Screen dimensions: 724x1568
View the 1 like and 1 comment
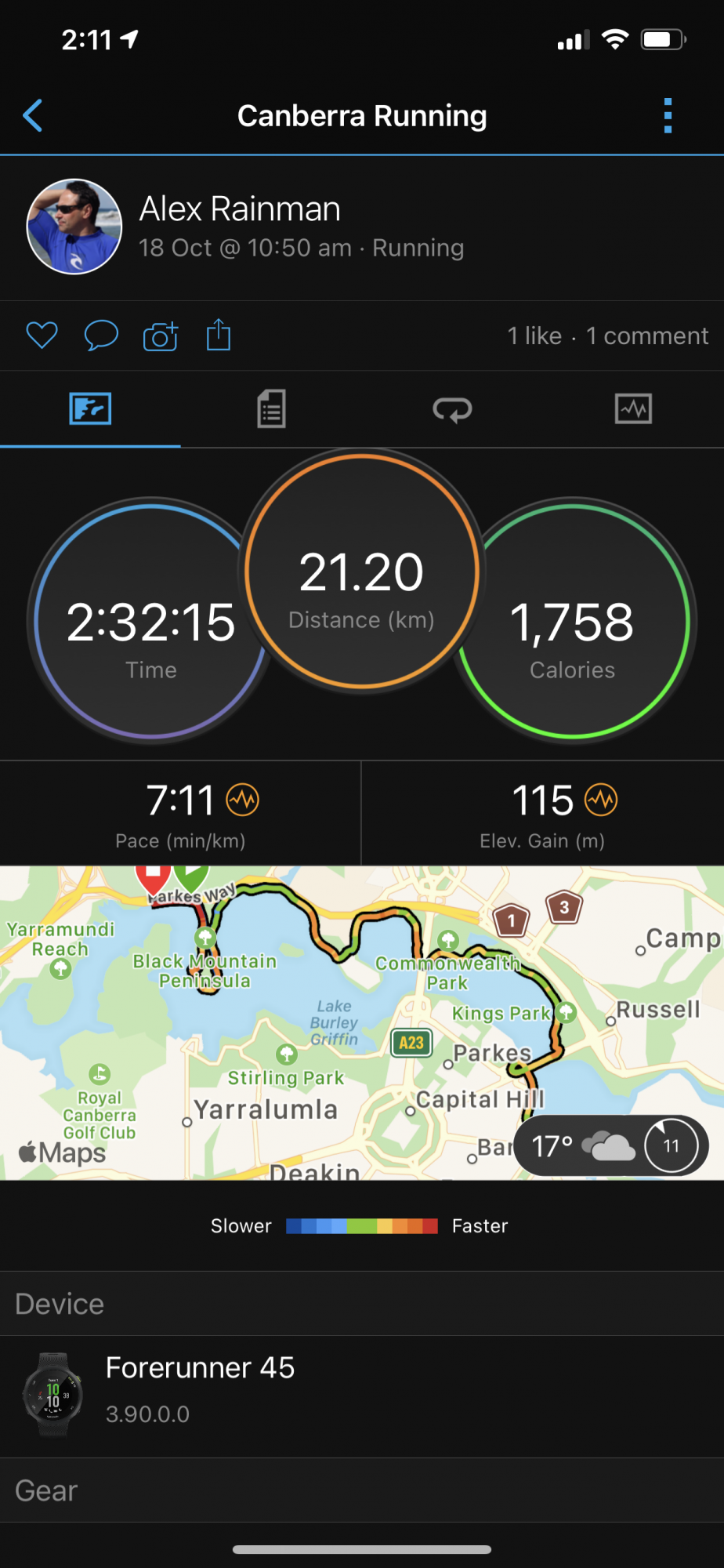point(607,336)
